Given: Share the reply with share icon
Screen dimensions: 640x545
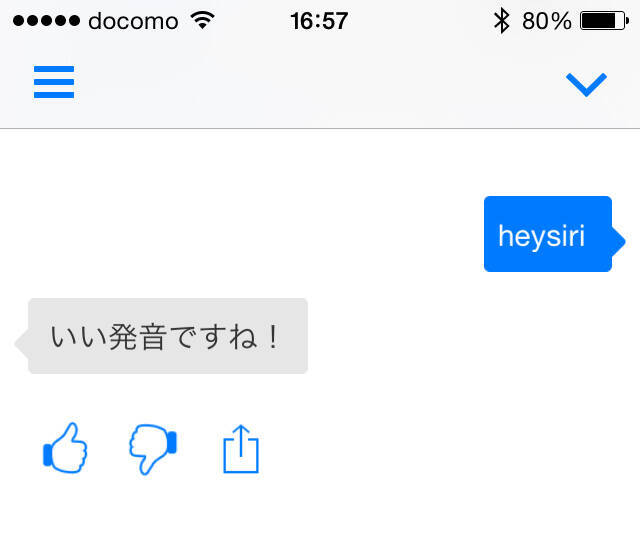Looking at the screenshot, I should 240,448.
